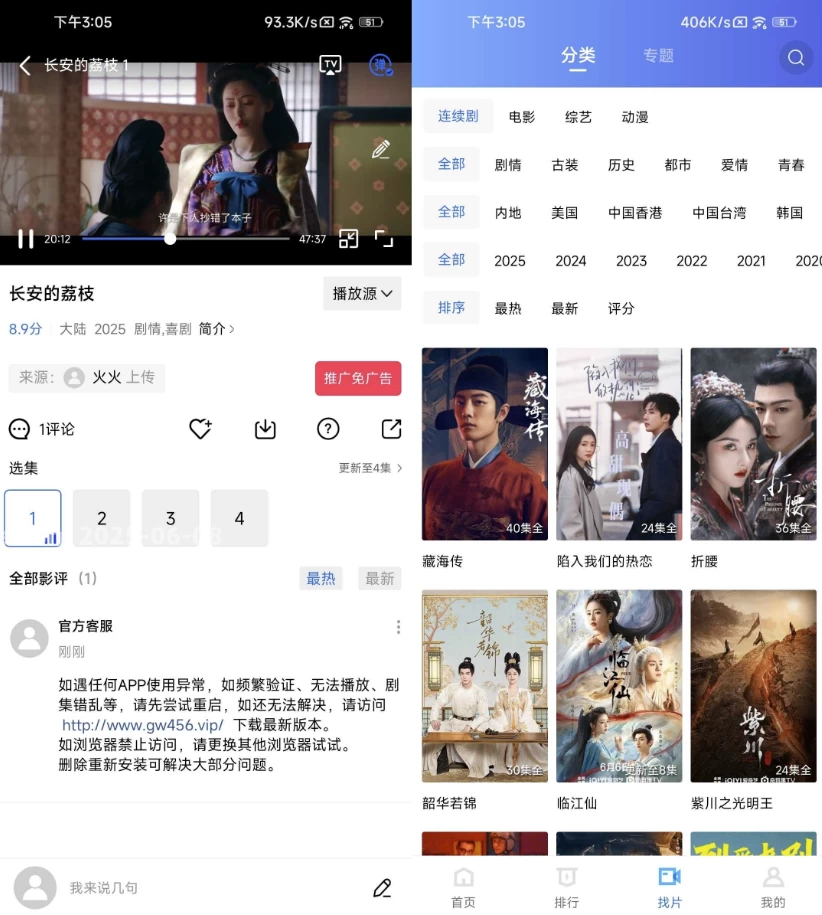Open the 我来说几句 comment box
The width and height of the screenshot is (822, 915).
coord(200,887)
